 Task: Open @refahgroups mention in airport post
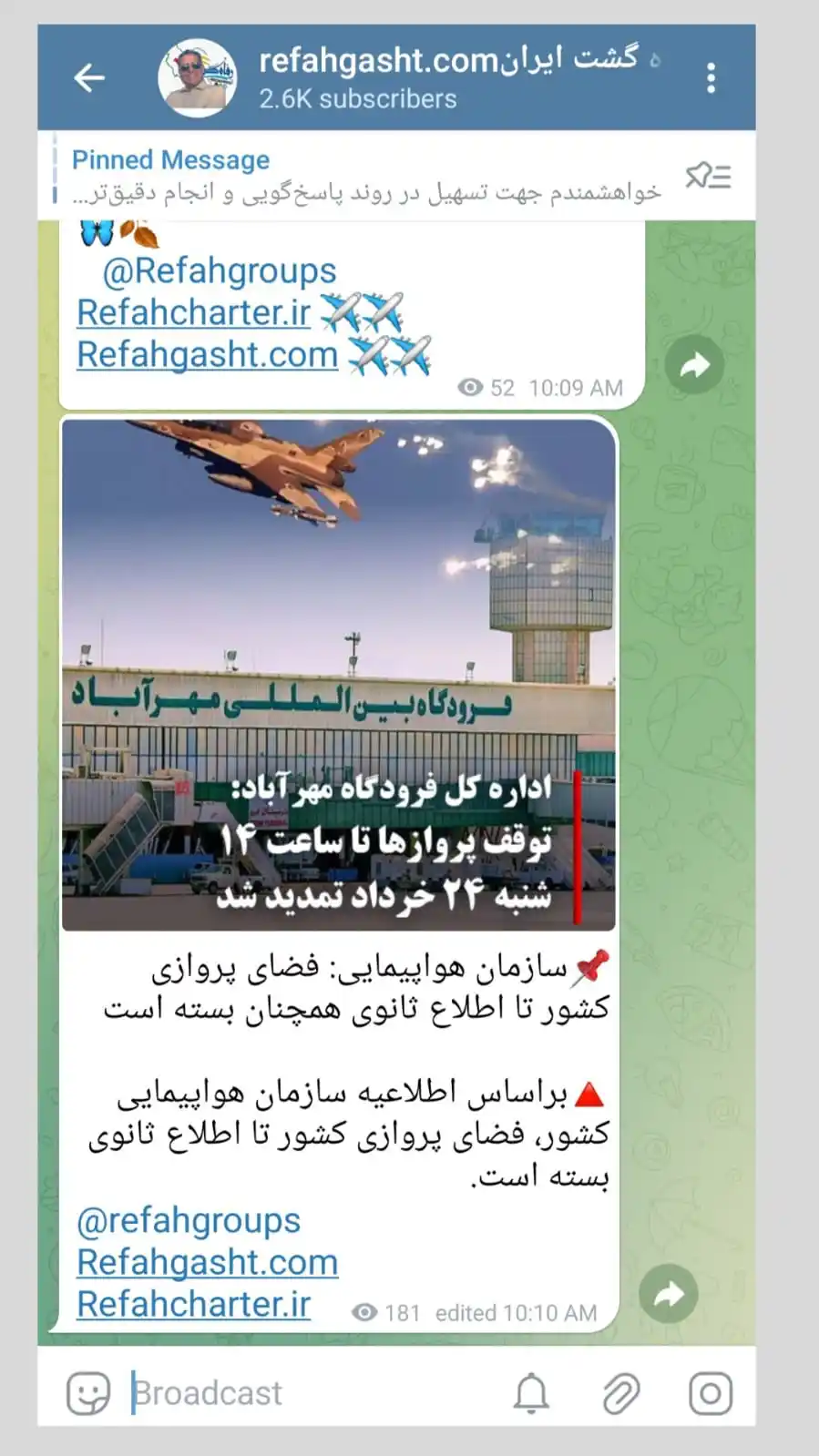(189, 1221)
